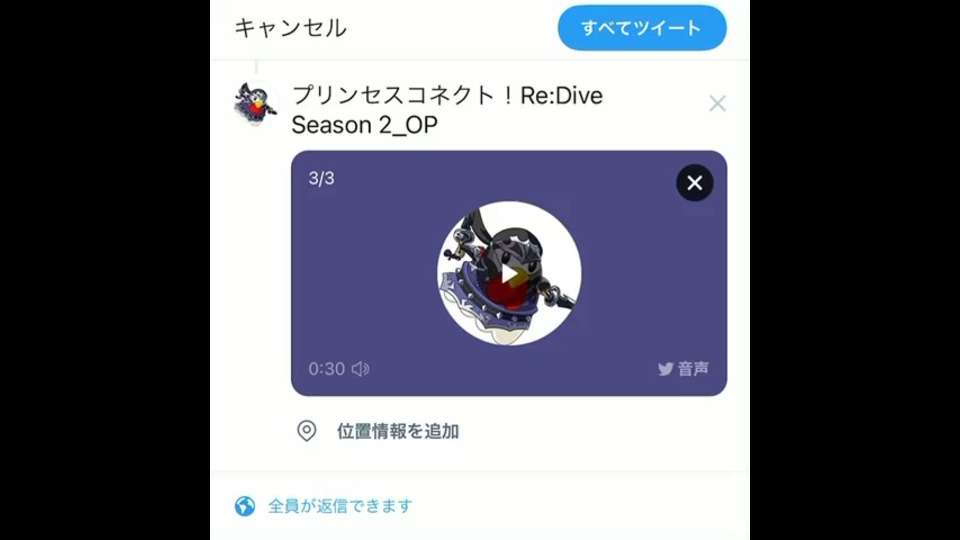This screenshot has width=960, height=540.
Task: Remove this tweet with the gray X
Action: click(717, 103)
